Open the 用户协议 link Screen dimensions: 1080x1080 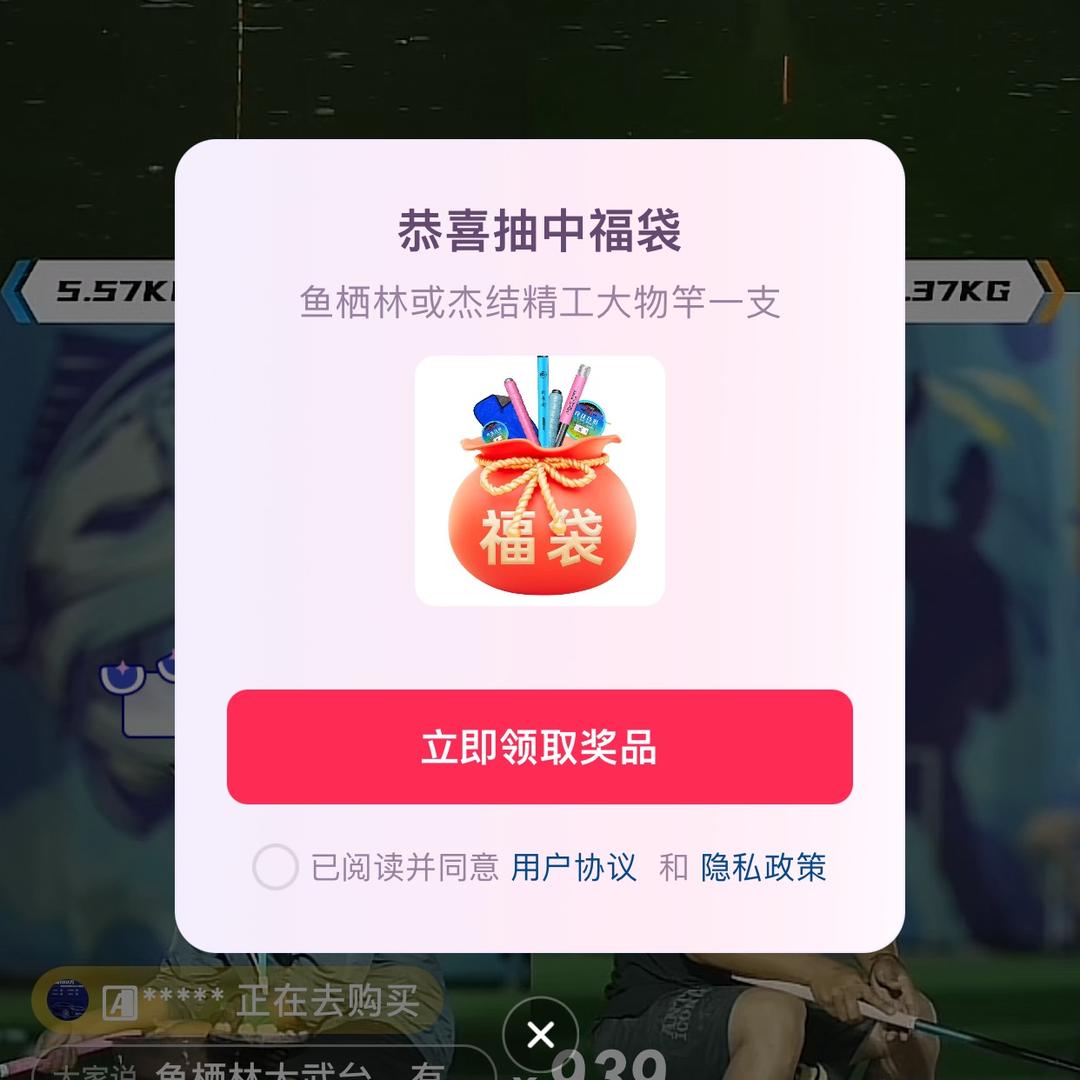tap(573, 867)
